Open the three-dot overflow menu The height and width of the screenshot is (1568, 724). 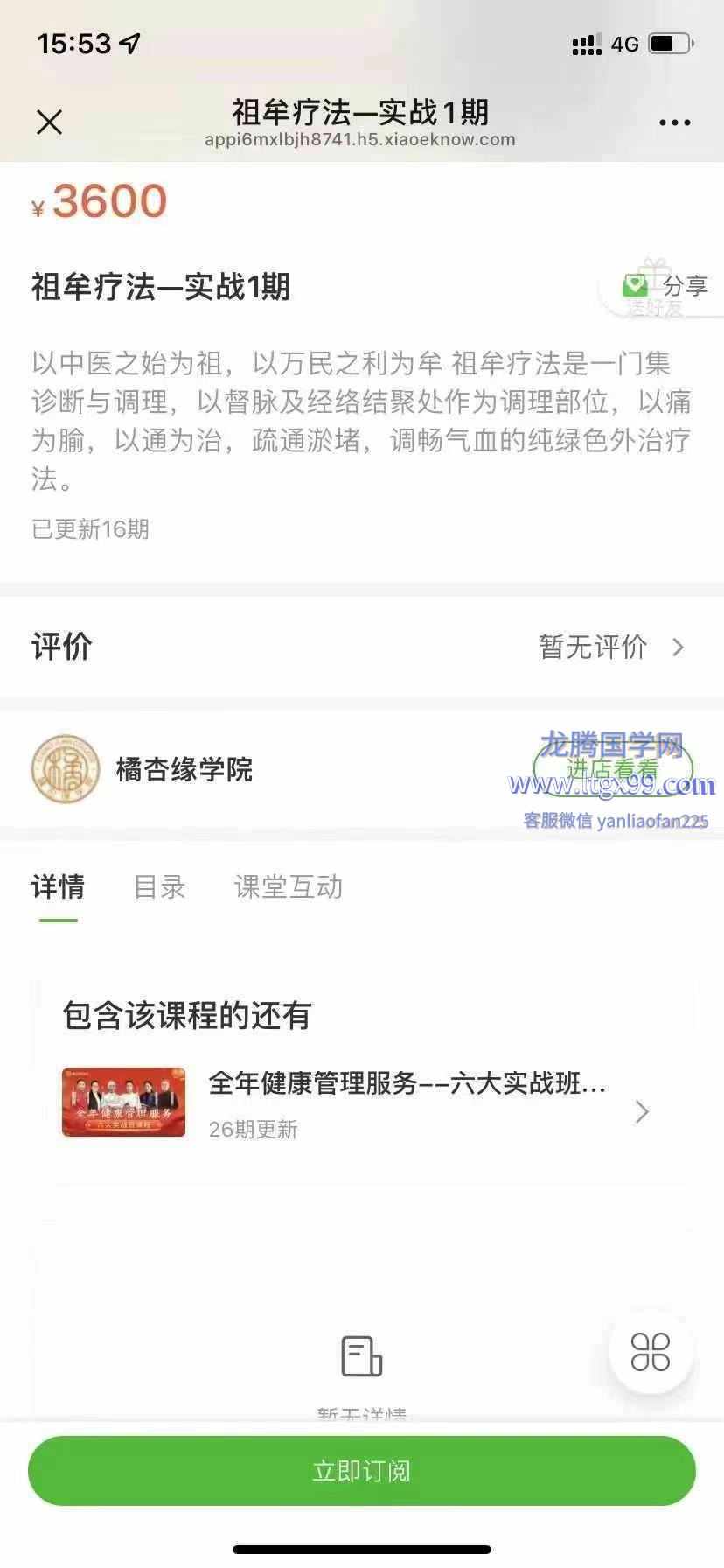(x=674, y=122)
